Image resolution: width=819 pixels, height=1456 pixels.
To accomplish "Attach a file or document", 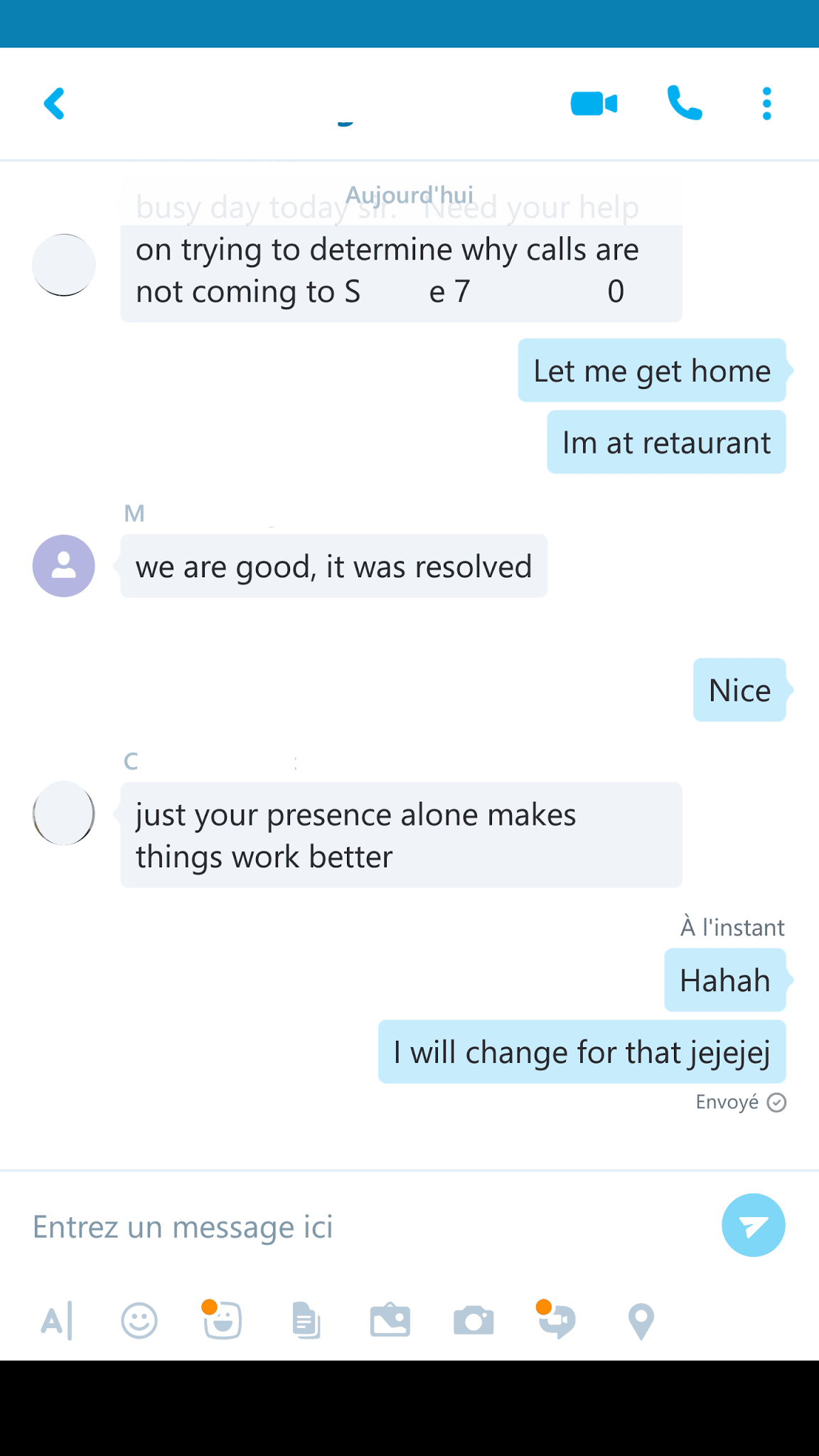I will 306,1321.
